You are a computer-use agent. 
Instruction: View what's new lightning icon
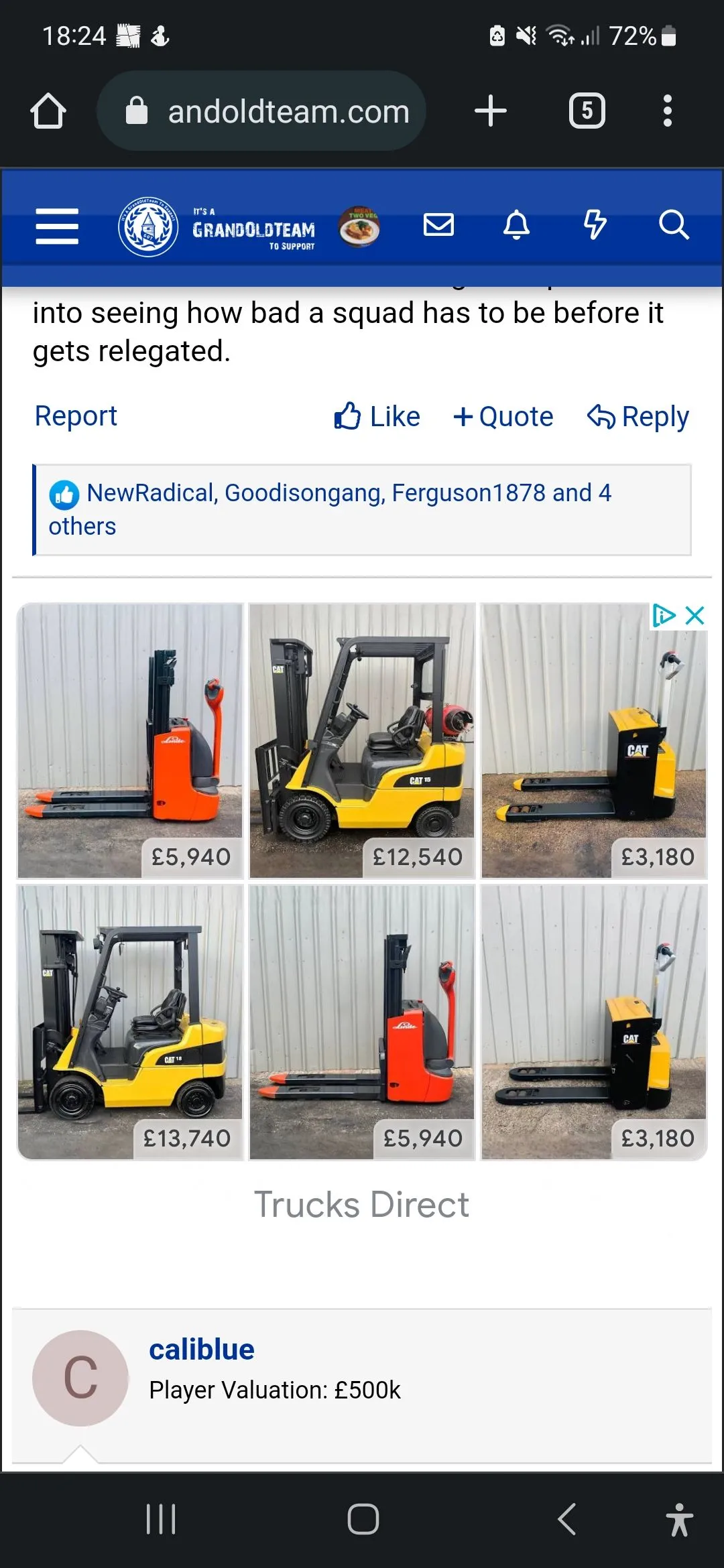tap(595, 225)
